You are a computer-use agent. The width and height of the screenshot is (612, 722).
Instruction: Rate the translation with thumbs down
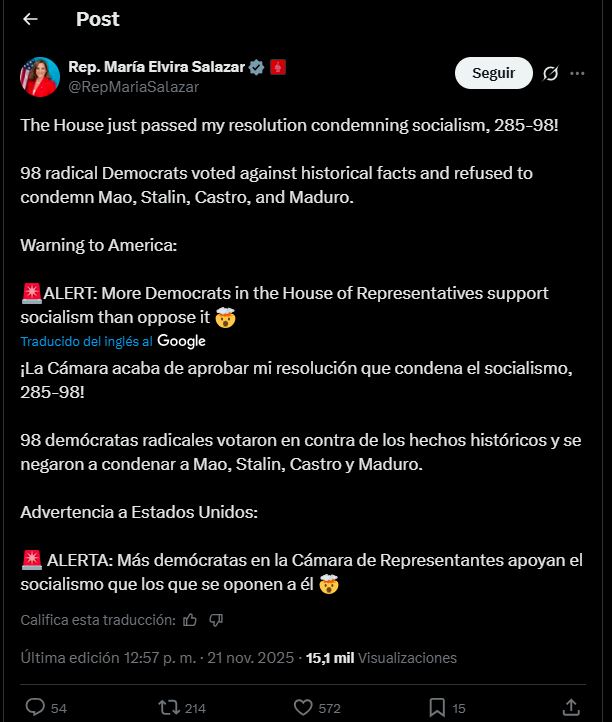216,620
